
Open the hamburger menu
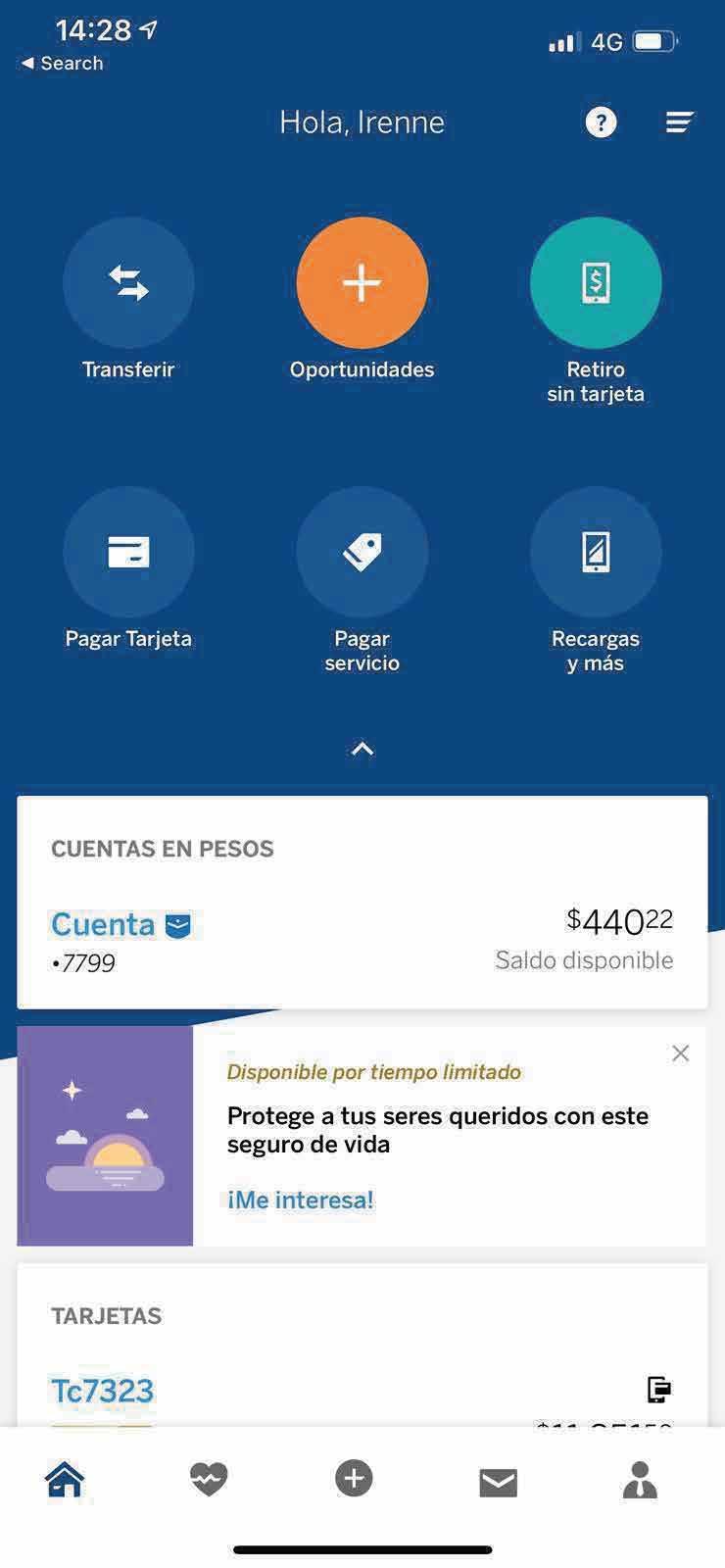[679, 122]
